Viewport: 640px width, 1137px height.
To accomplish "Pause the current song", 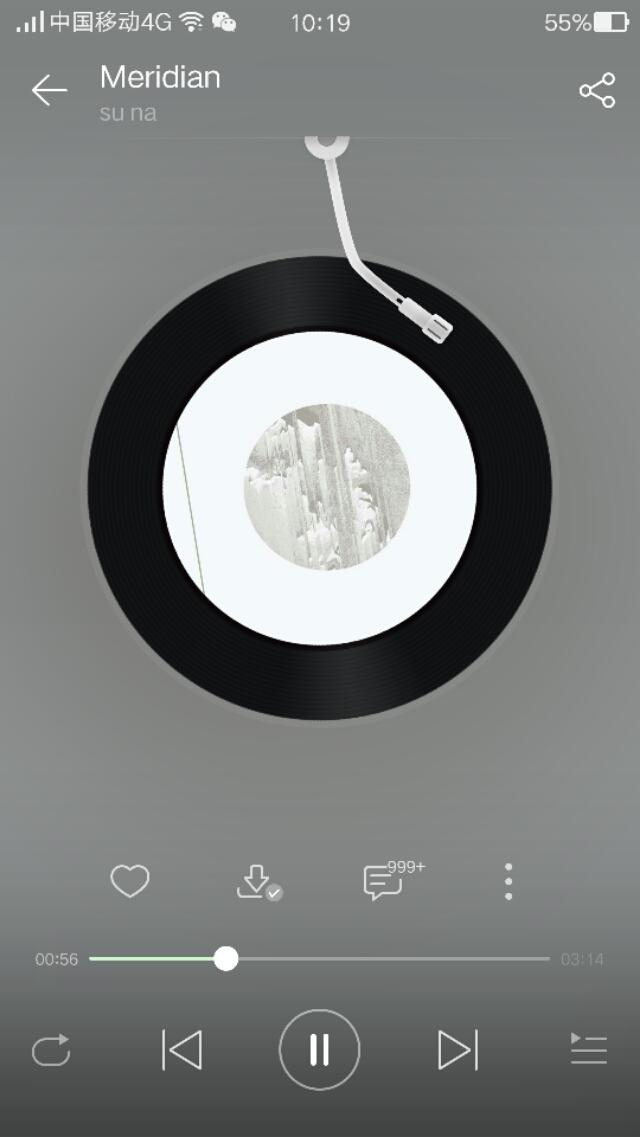I will click(x=319, y=1050).
